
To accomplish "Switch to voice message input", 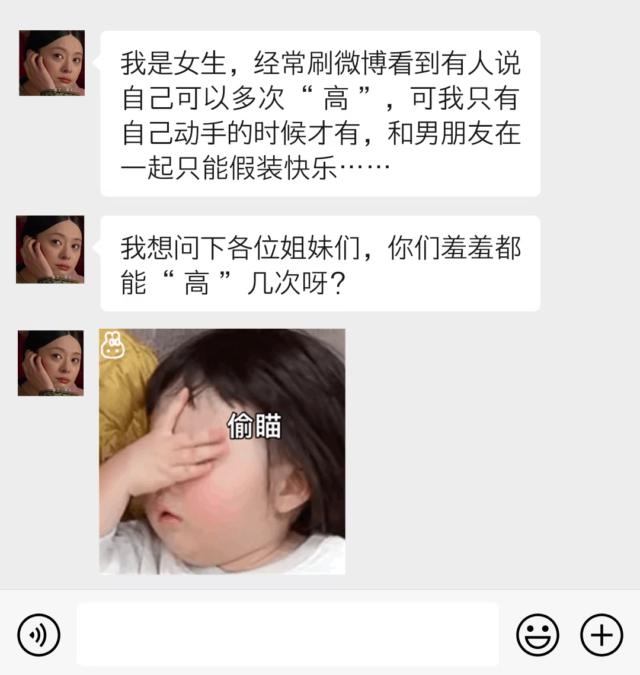I will click(39, 634).
